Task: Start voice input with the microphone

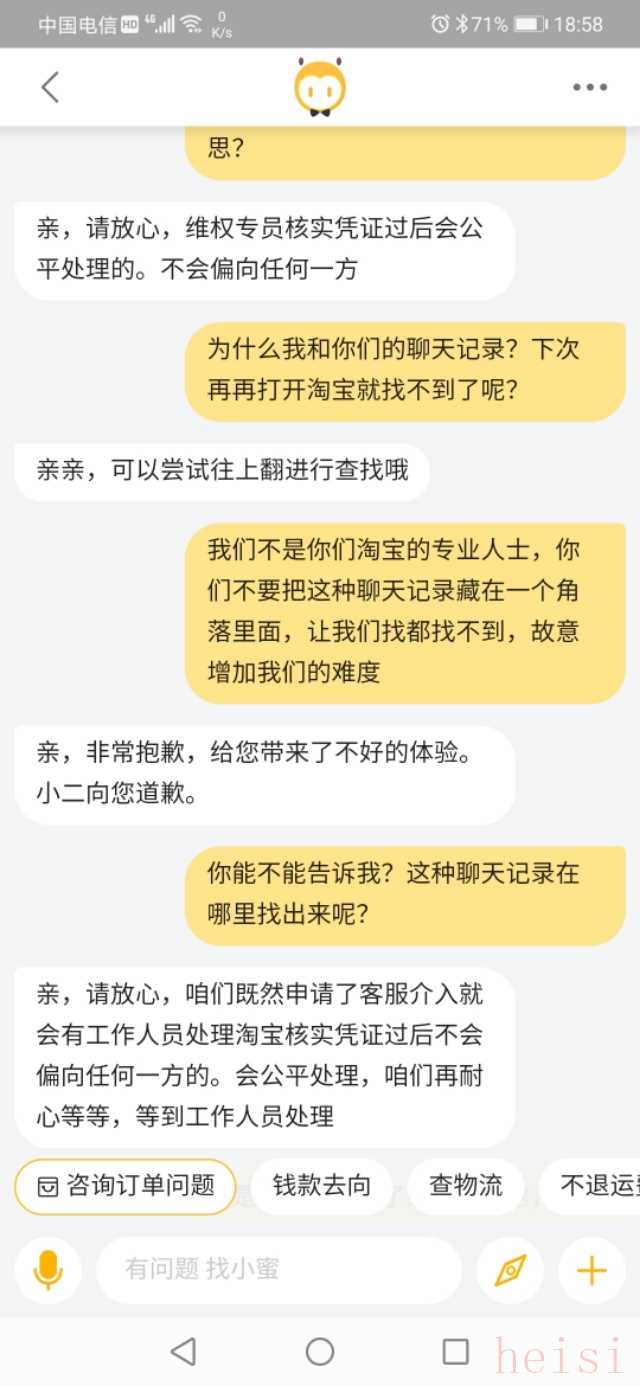Action: pyautogui.click(x=48, y=1270)
